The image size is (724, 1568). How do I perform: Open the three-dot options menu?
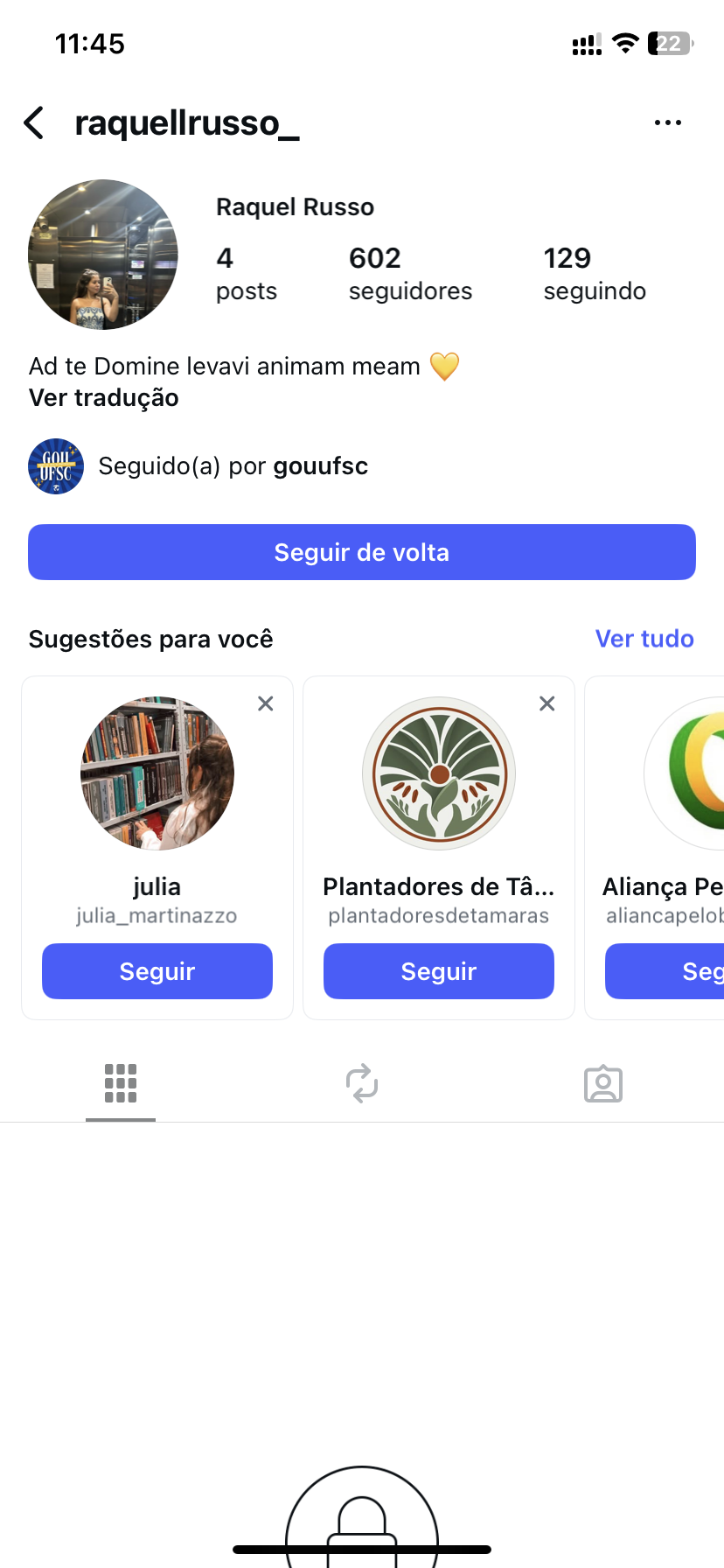(667, 123)
